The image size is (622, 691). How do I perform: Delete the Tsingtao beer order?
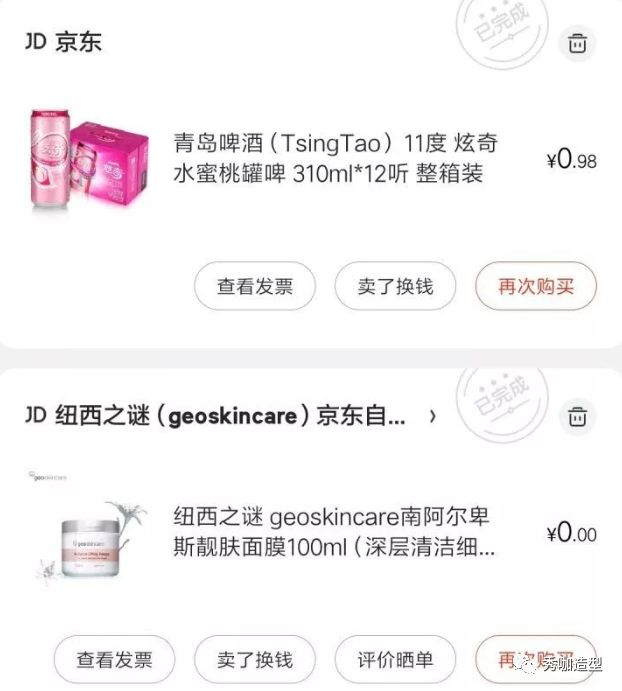[x=578, y=43]
